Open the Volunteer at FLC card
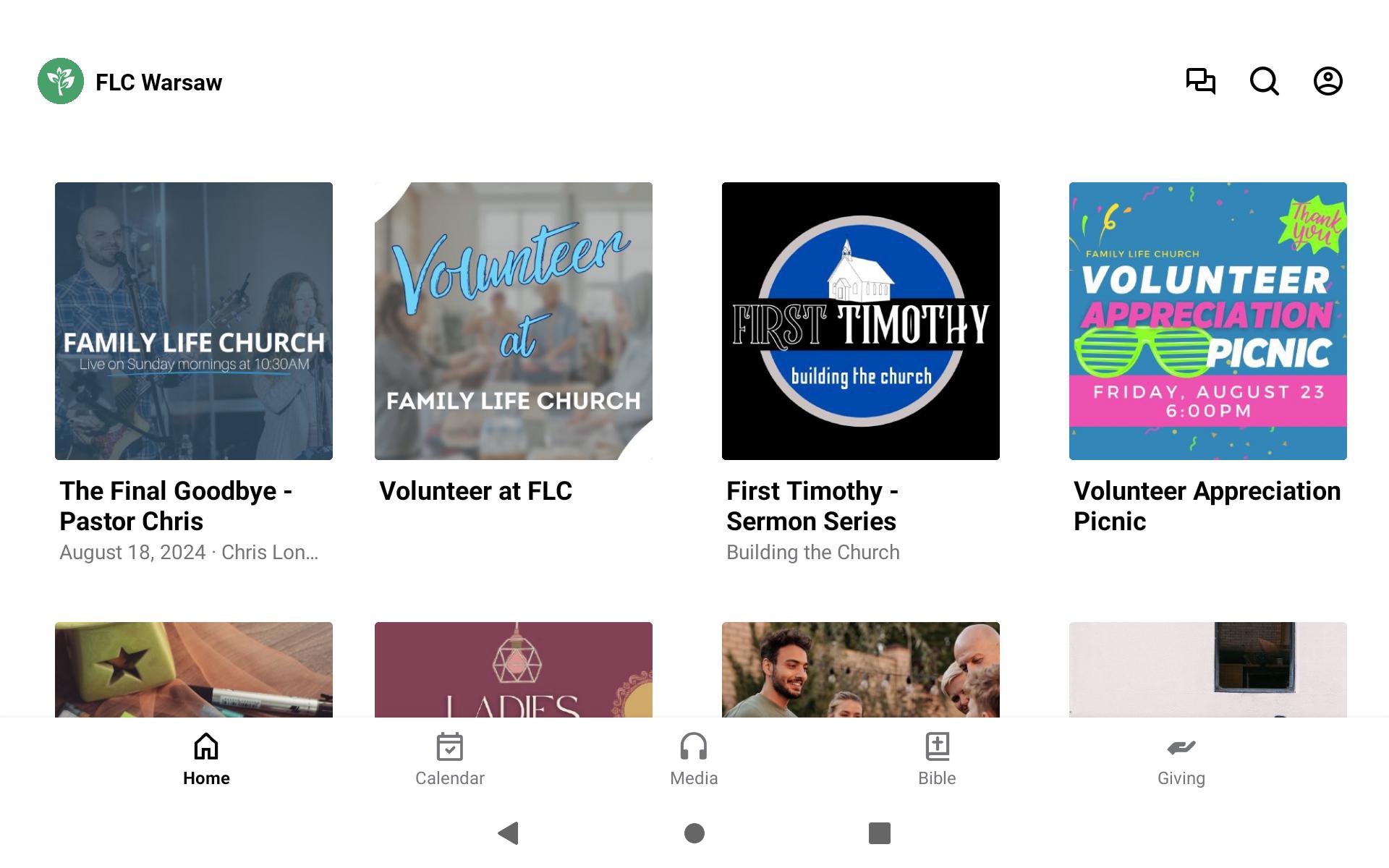 514,321
